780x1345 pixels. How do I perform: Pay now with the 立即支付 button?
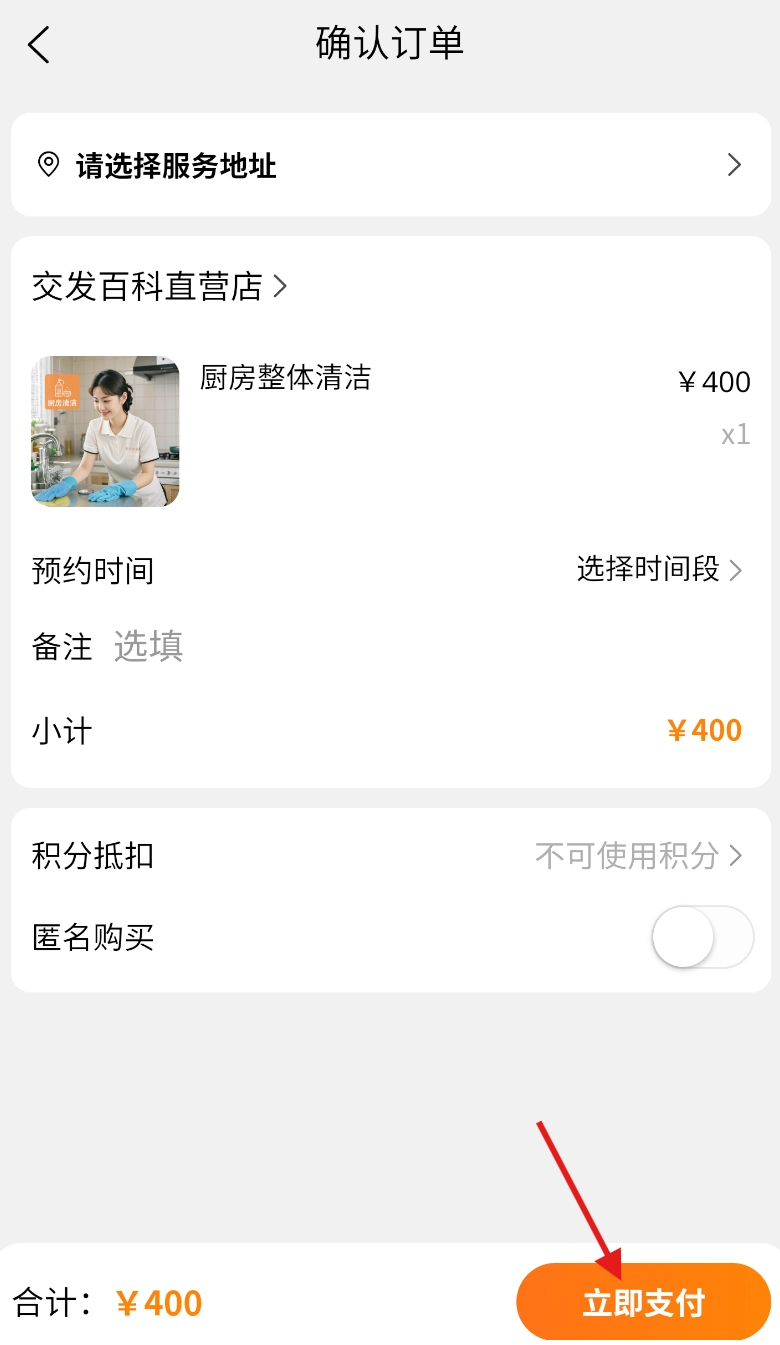(643, 1302)
